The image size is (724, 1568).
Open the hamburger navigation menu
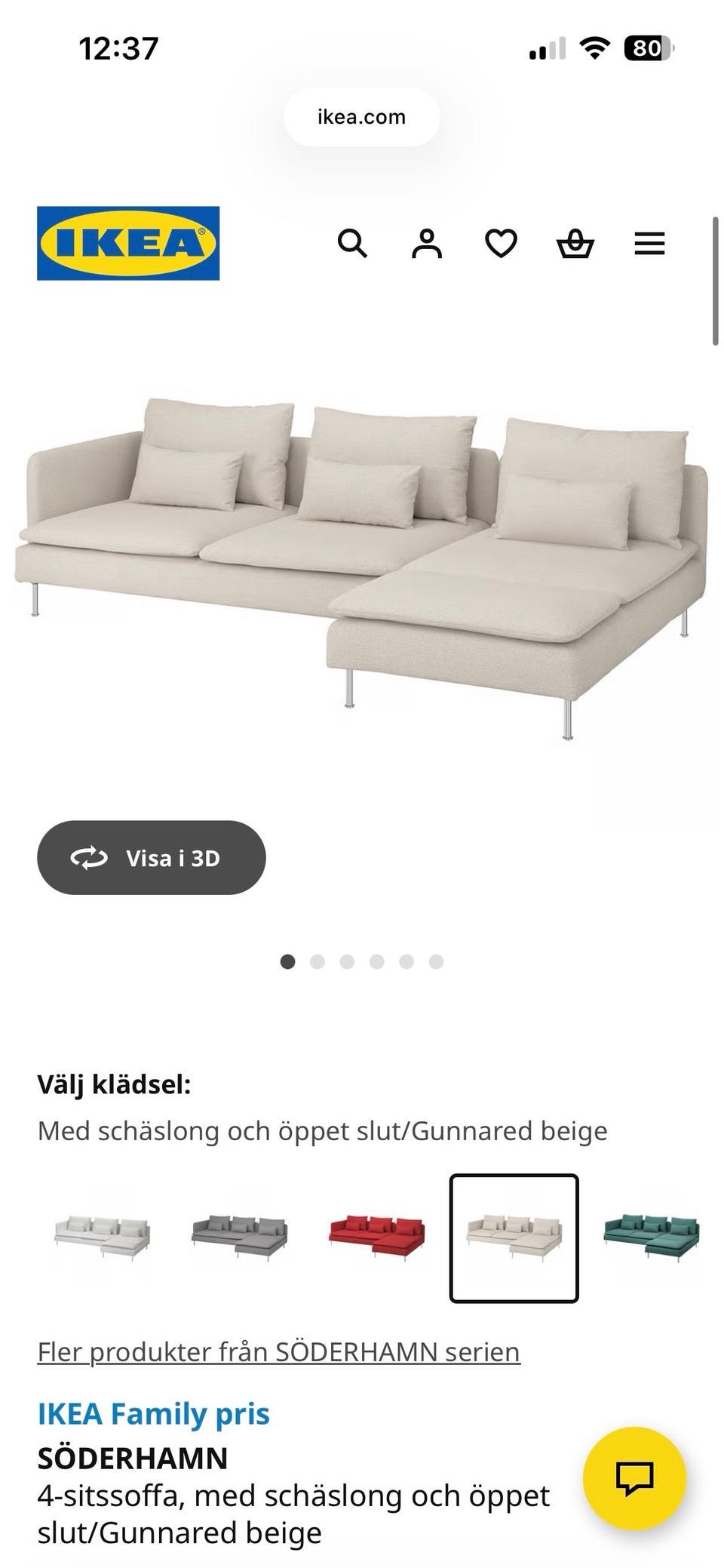pyautogui.click(x=649, y=243)
